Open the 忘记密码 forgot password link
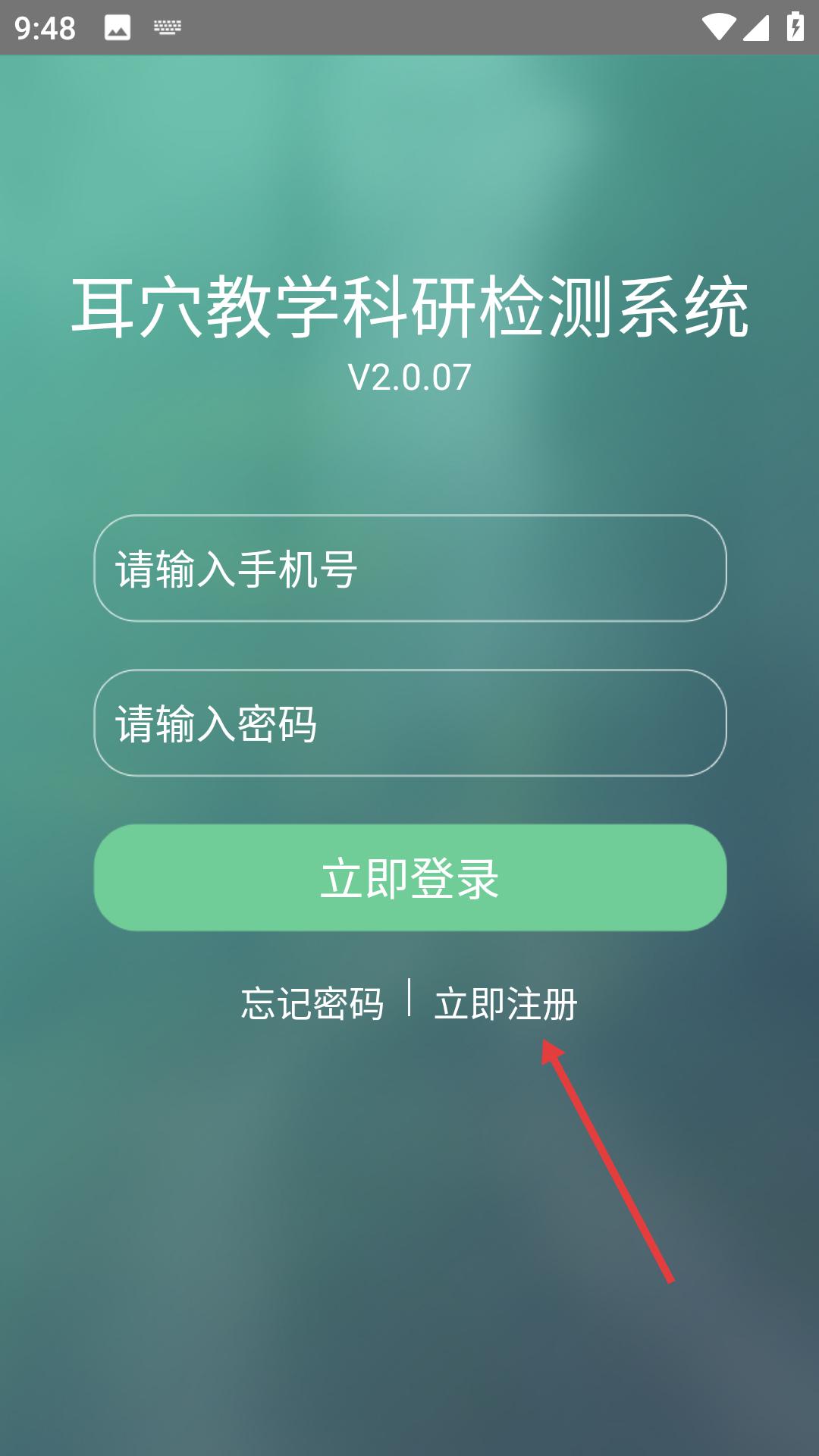The image size is (819, 1456). (x=312, y=1003)
